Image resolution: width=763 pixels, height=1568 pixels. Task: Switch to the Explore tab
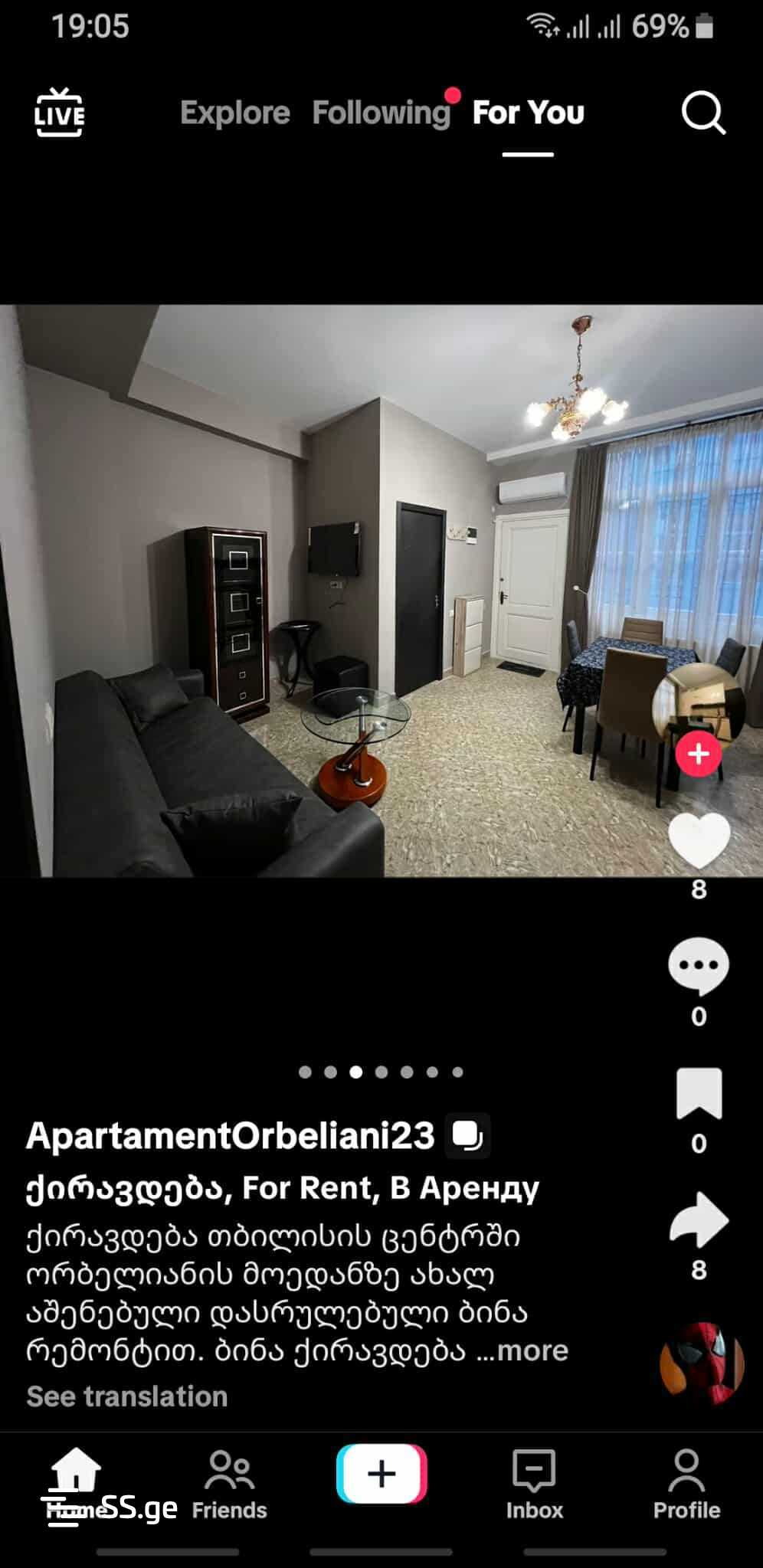(x=235, y=113)
